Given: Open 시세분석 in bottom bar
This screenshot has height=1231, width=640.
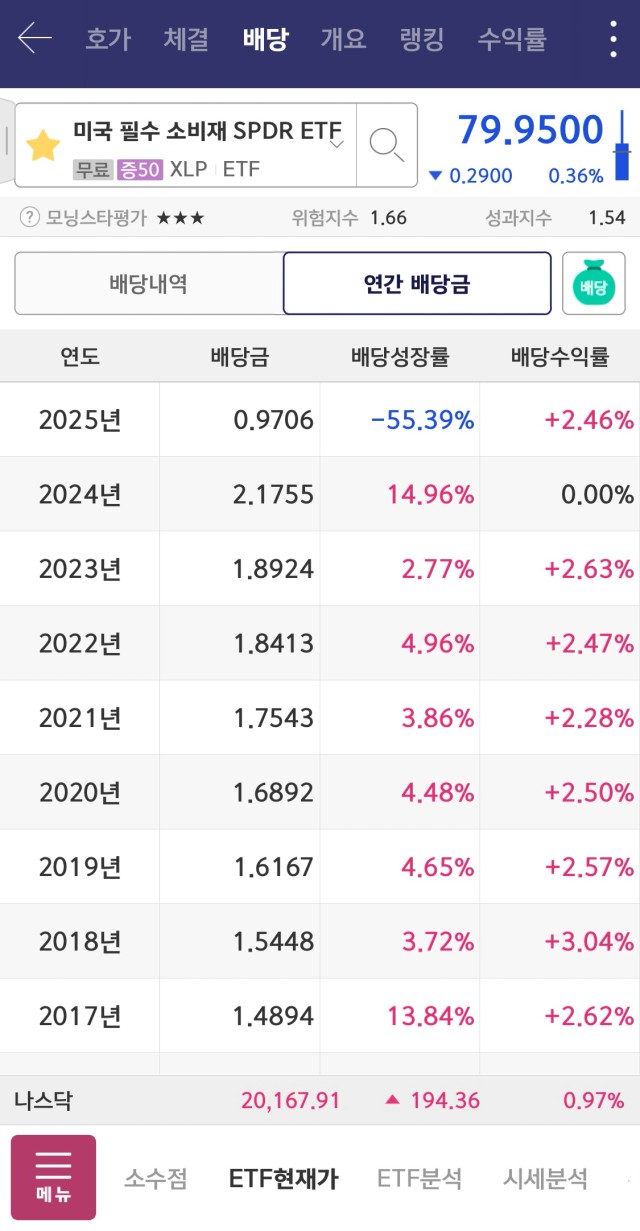Looking at the screenshot, I should (545, 1179).
